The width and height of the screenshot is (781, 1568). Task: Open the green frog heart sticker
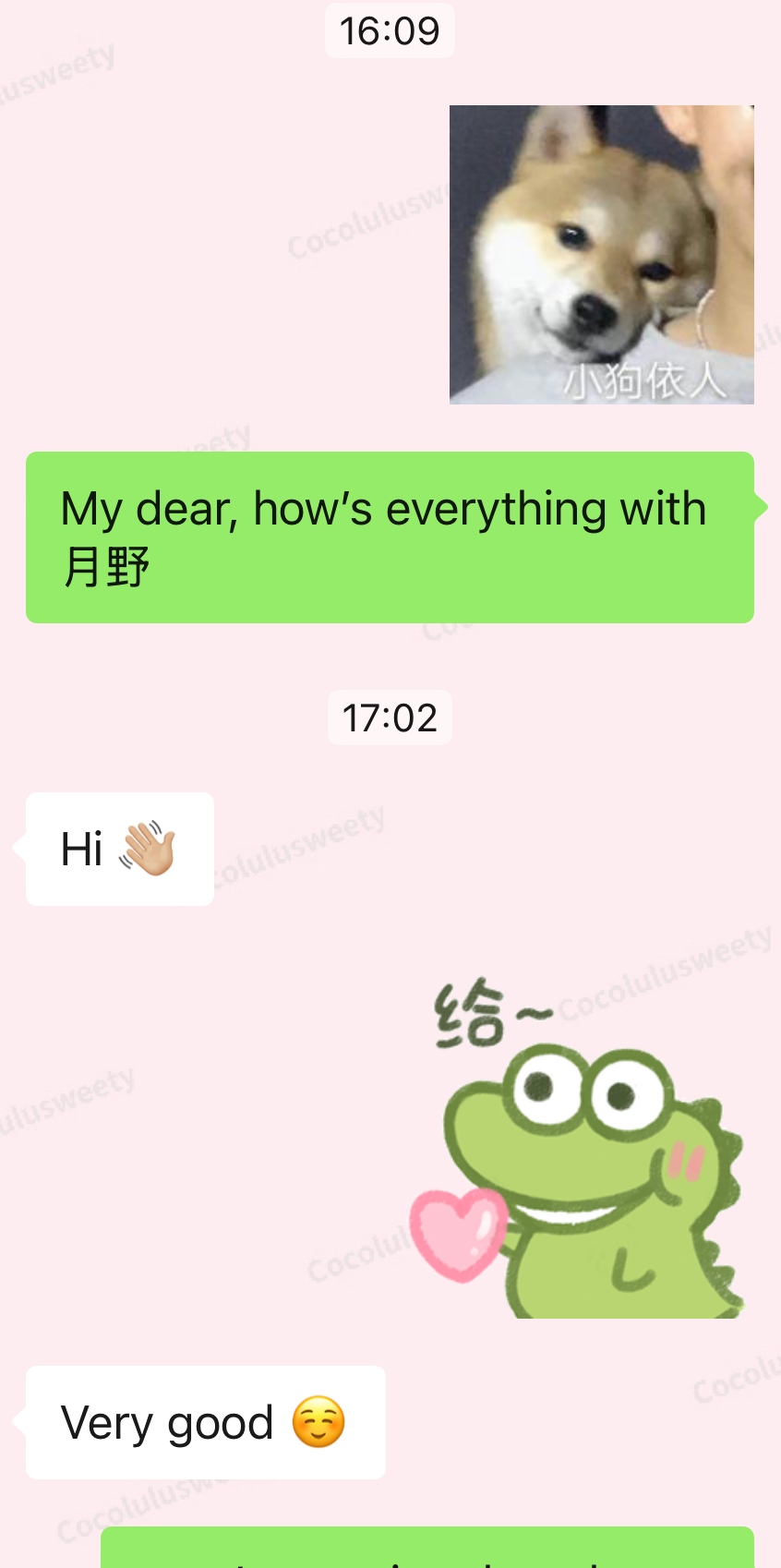[576, 1148]
